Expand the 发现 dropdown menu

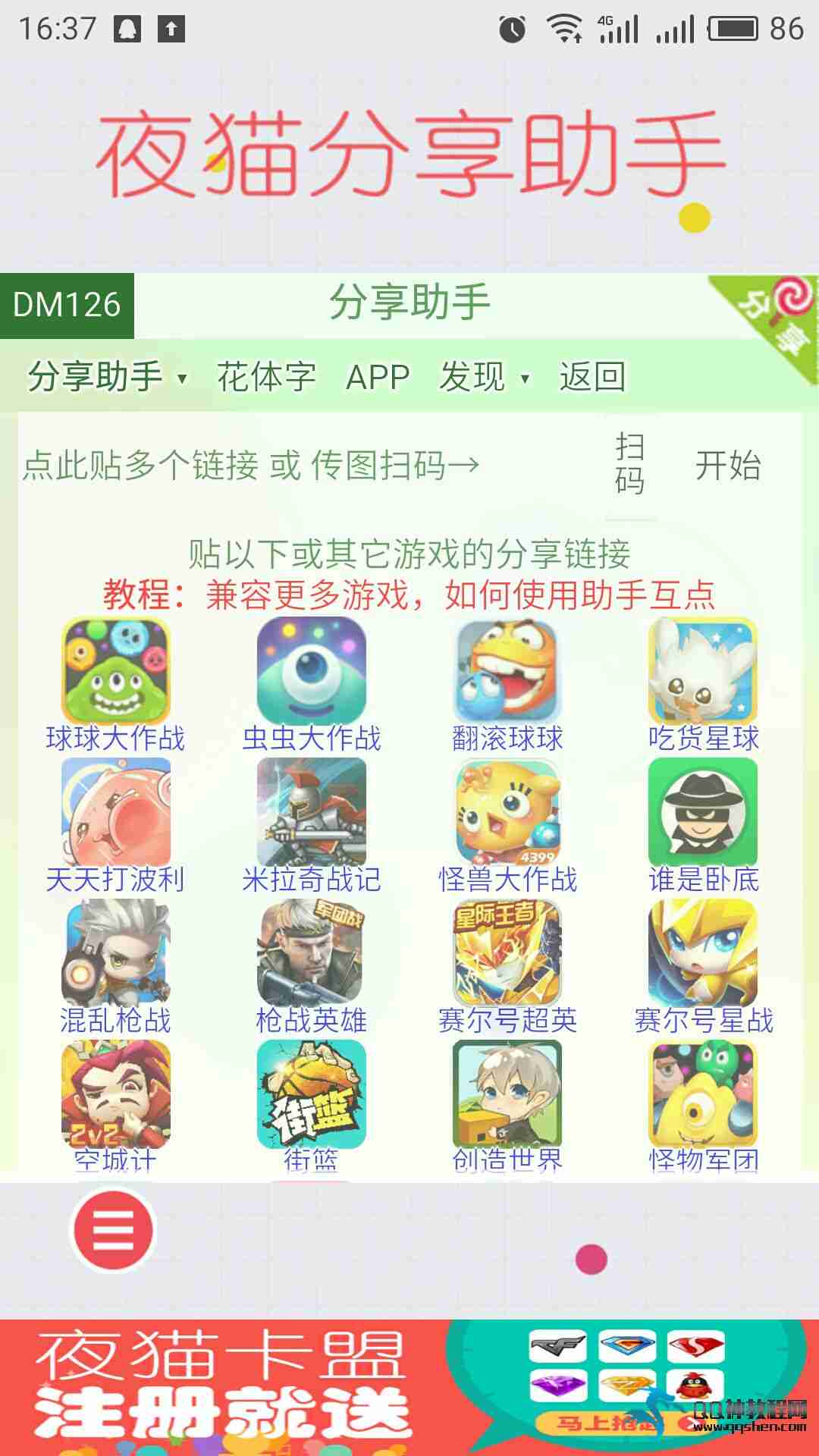483,376
